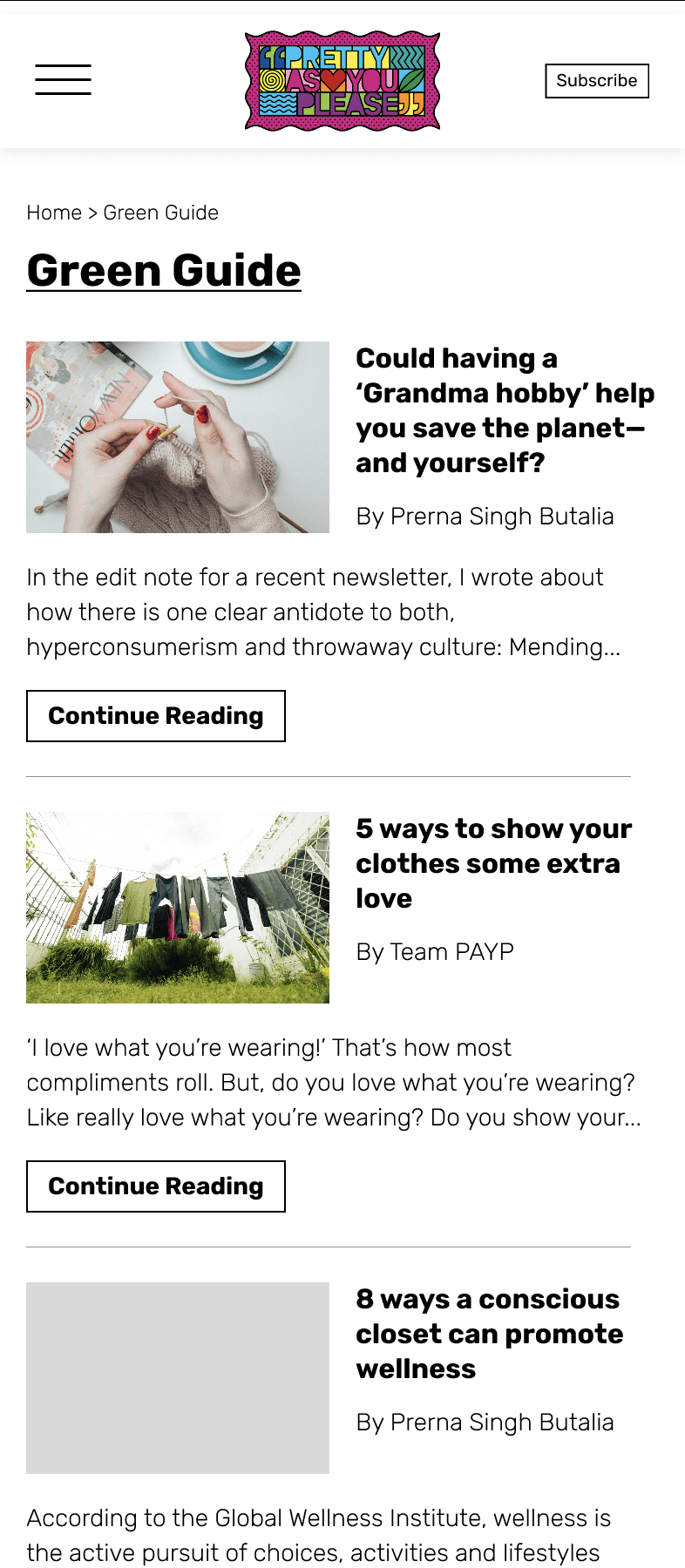Screen dimensions: 685x1568
Task: Tap the Pretty As You Please header logo
Action: 342,81
